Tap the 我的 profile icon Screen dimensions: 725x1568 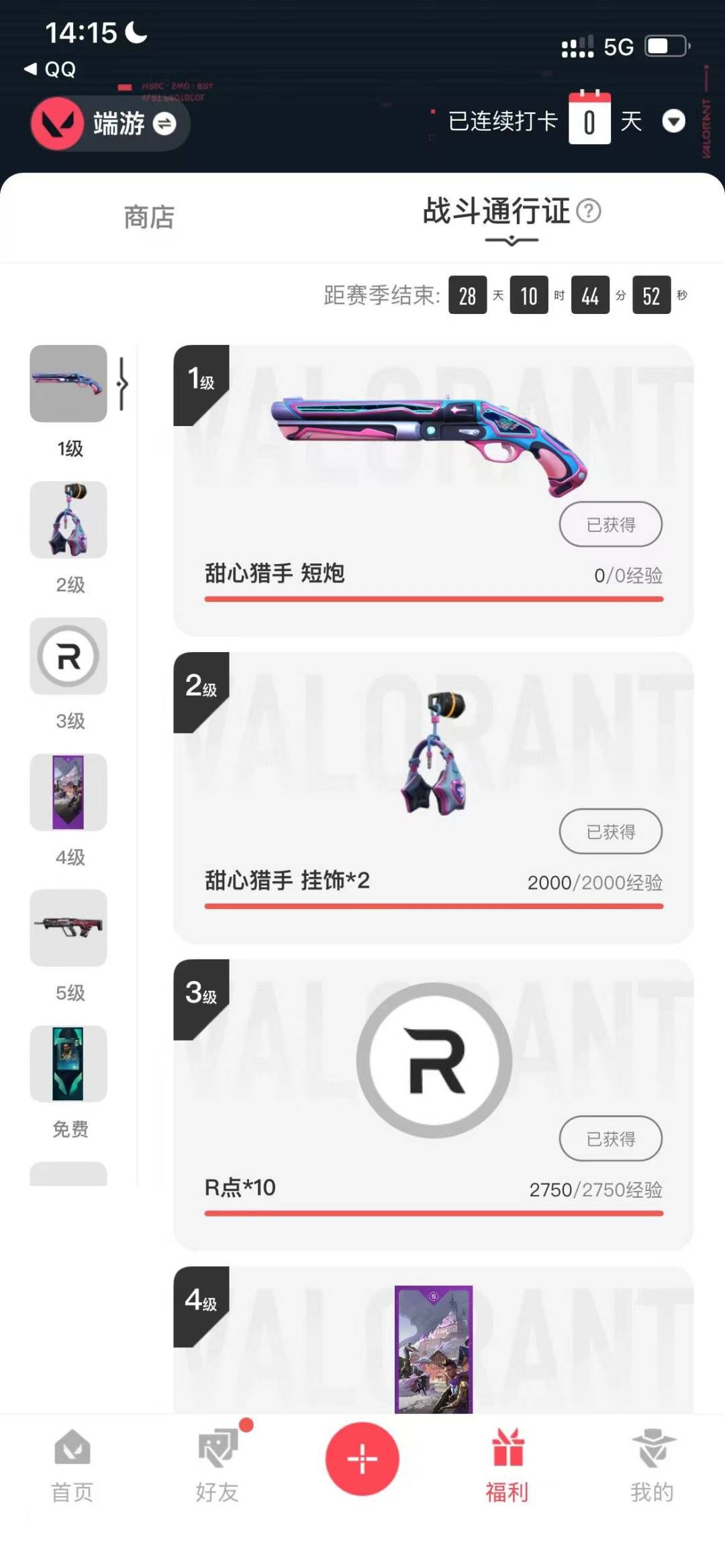652,1447
